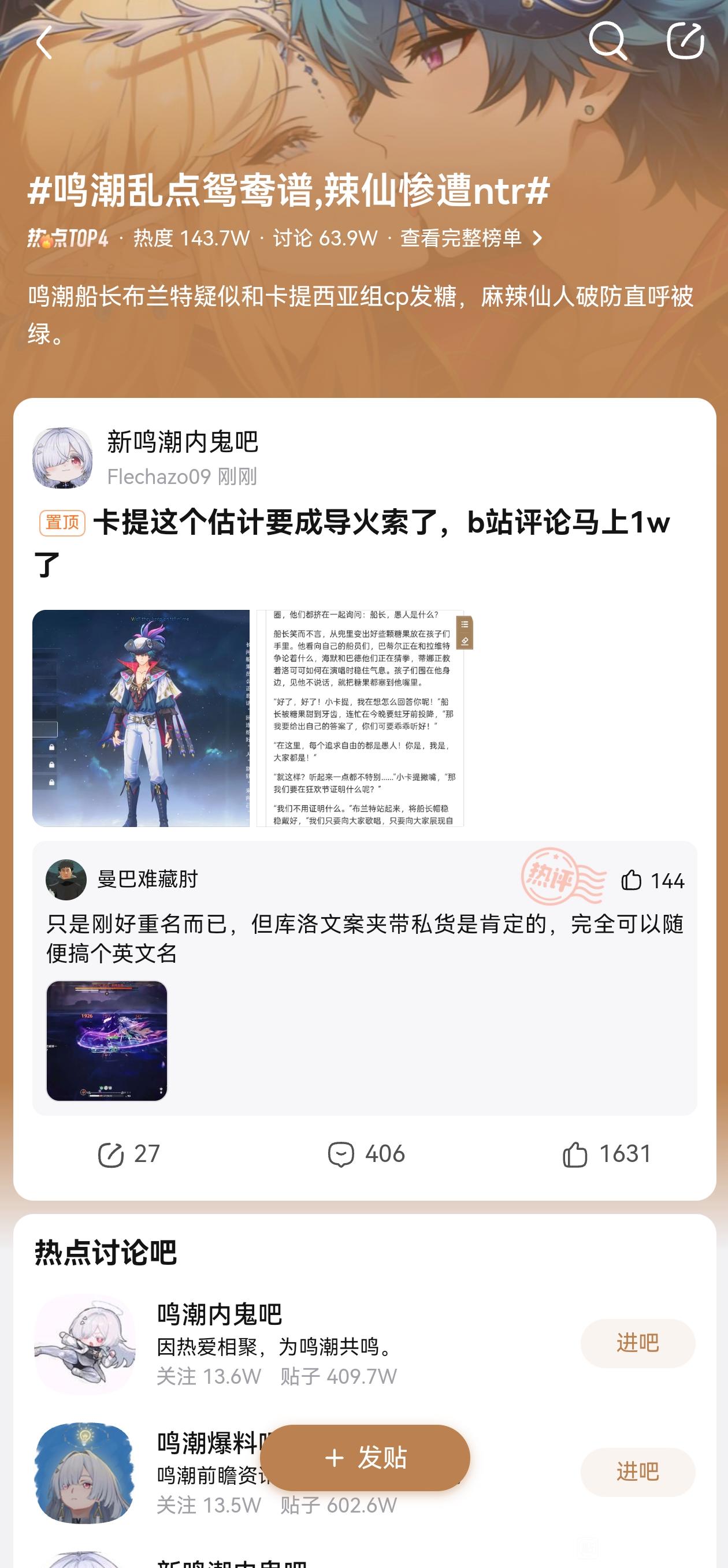This screenshot has height=1568, width=728.
Task: Like the post with 1631 likes
Action: pos(607,1154)
